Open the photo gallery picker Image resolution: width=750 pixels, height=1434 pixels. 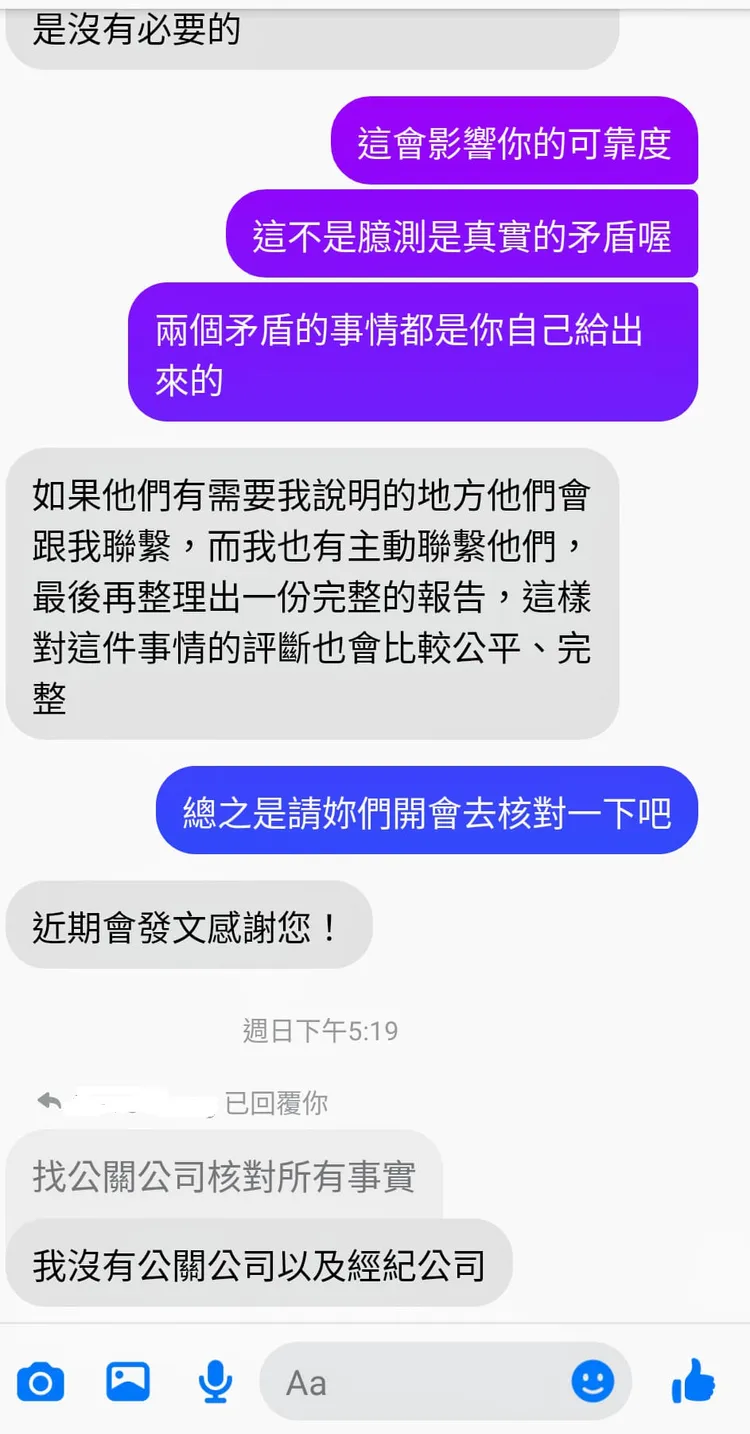[x=127, y=1382]
